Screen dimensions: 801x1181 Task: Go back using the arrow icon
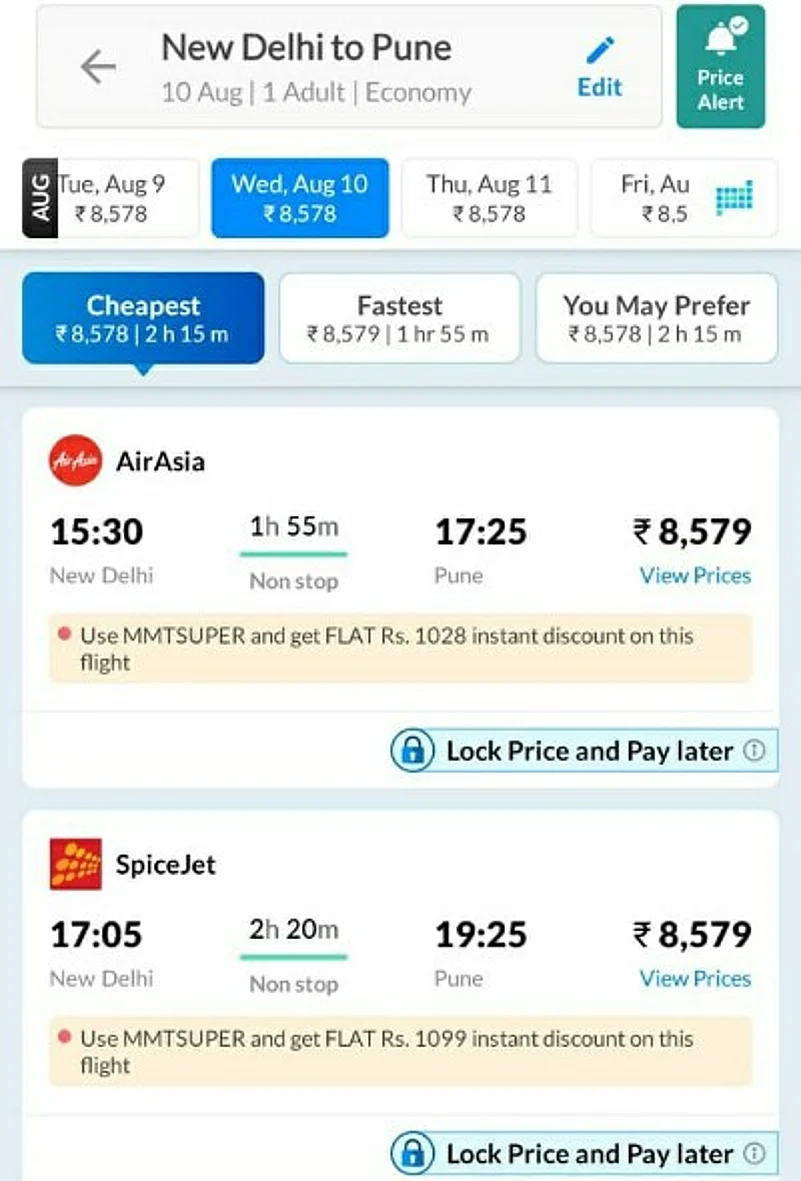coord(98,68)
